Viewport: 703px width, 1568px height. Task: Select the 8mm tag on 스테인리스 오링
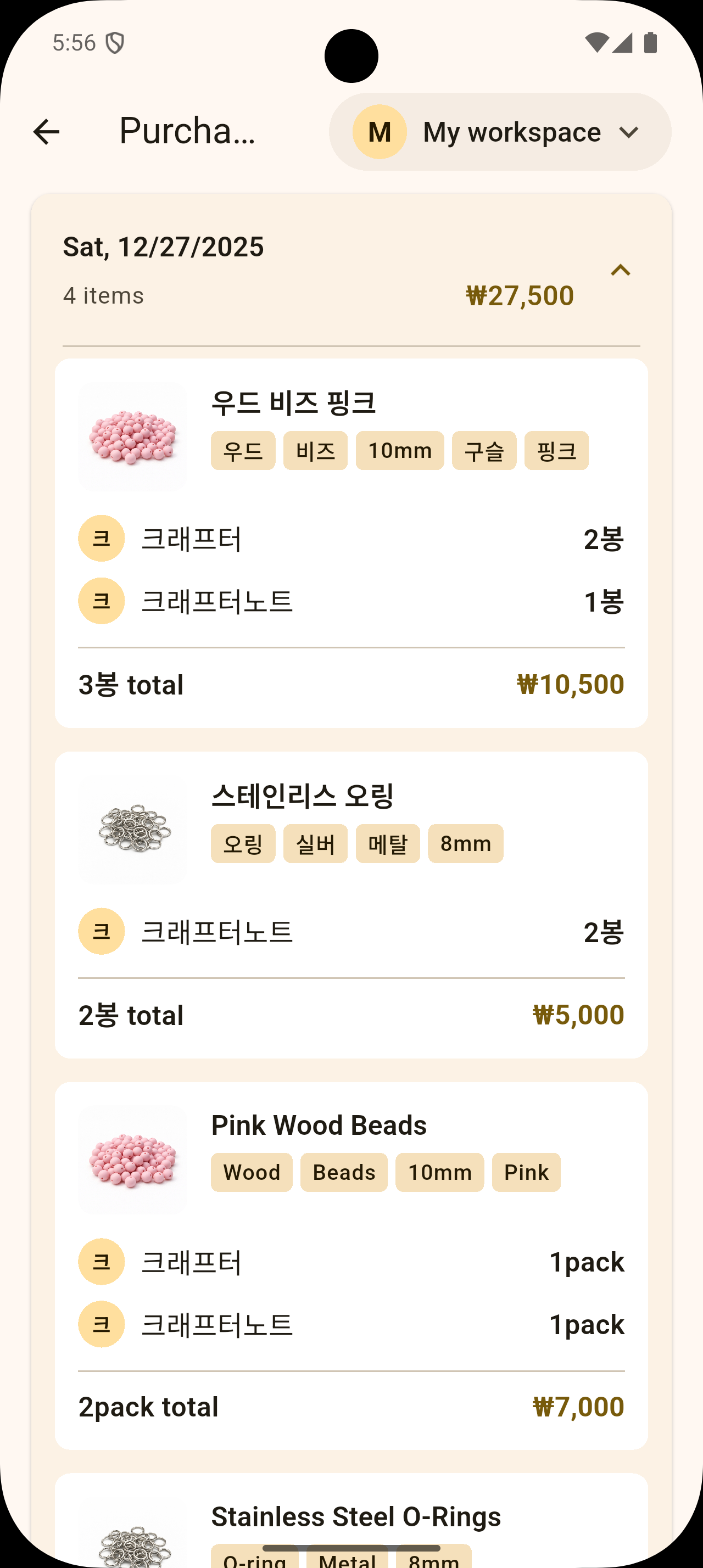pyautogui.click(x=465, y=843)
